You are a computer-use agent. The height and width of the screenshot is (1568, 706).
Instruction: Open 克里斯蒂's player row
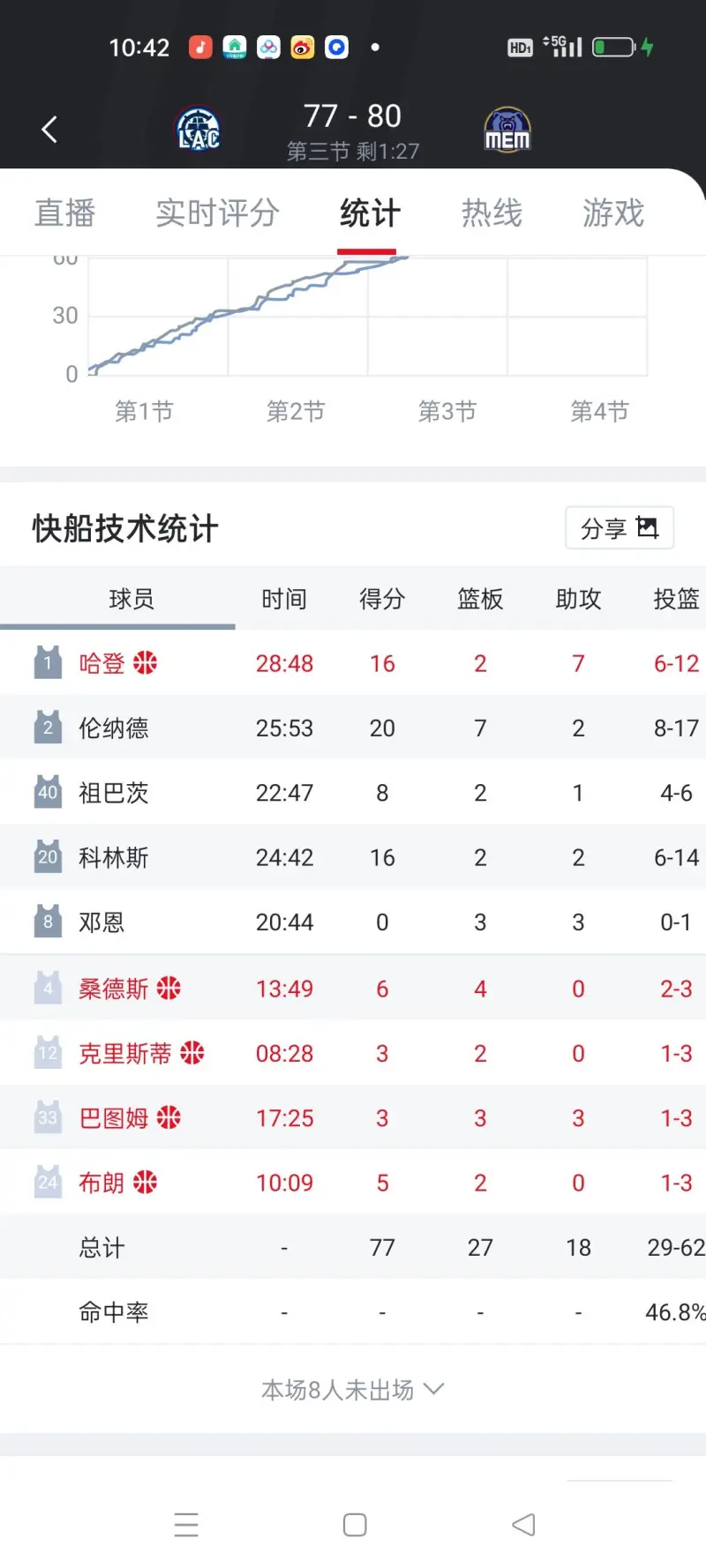coord(124,1053)
